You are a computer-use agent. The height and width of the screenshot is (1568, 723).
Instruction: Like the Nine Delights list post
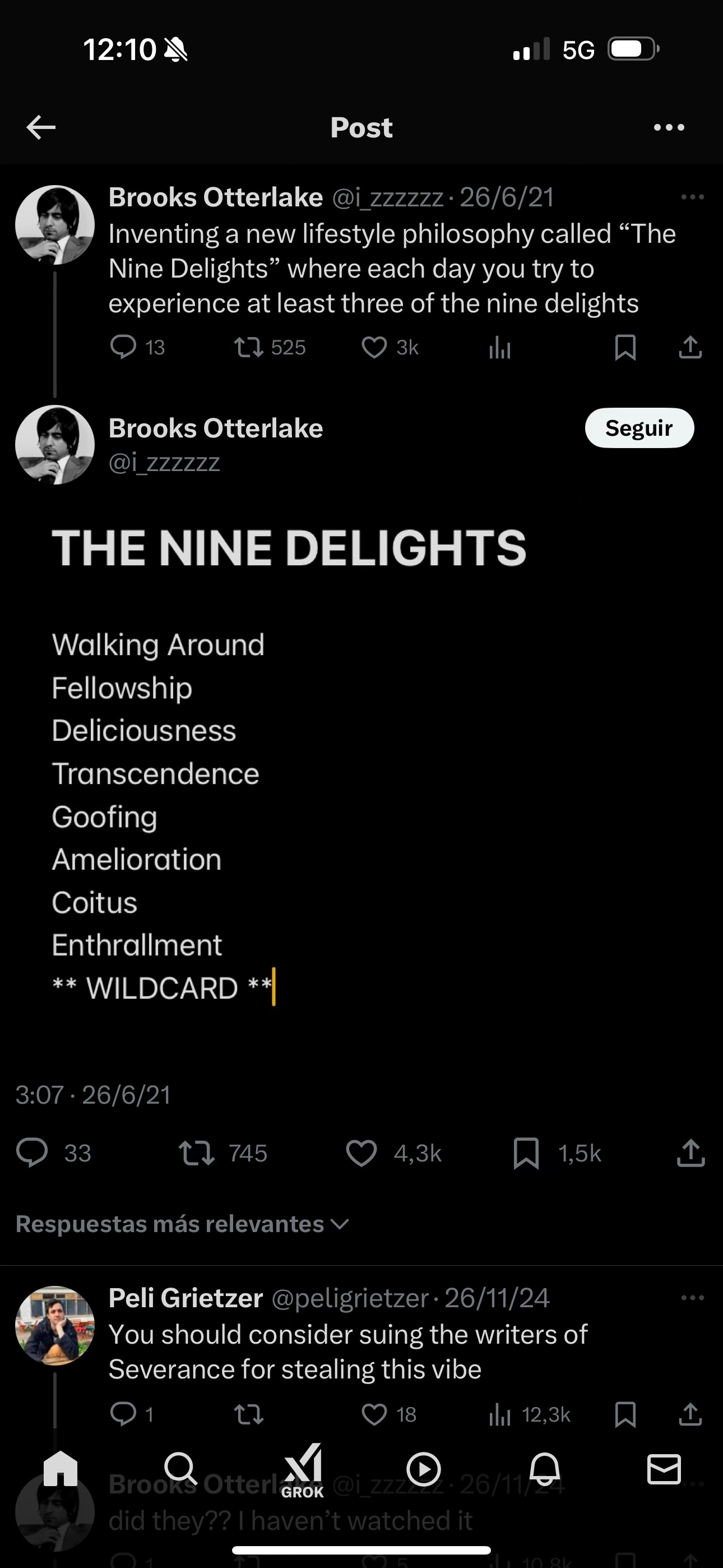coord(361,1154)
